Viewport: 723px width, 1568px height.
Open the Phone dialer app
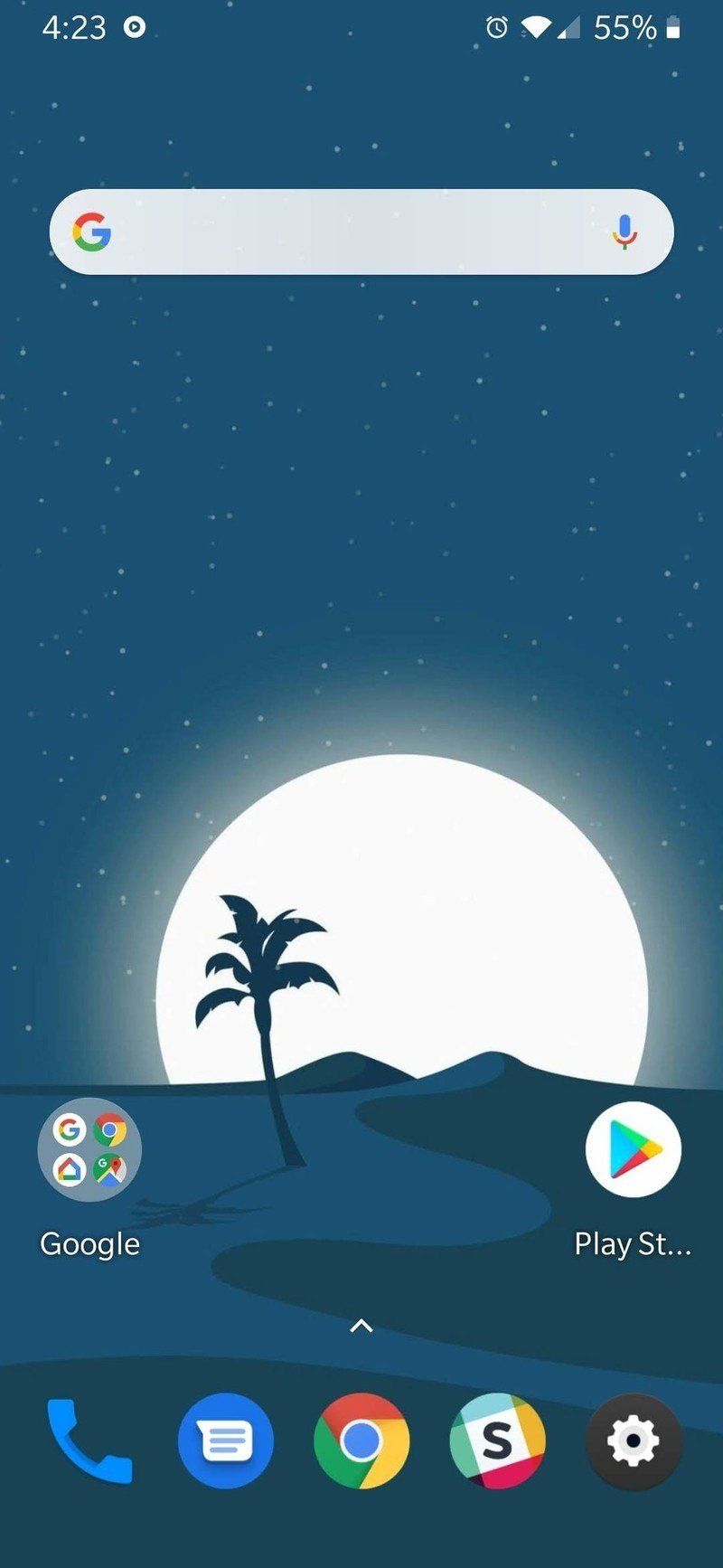(89, 1440)
